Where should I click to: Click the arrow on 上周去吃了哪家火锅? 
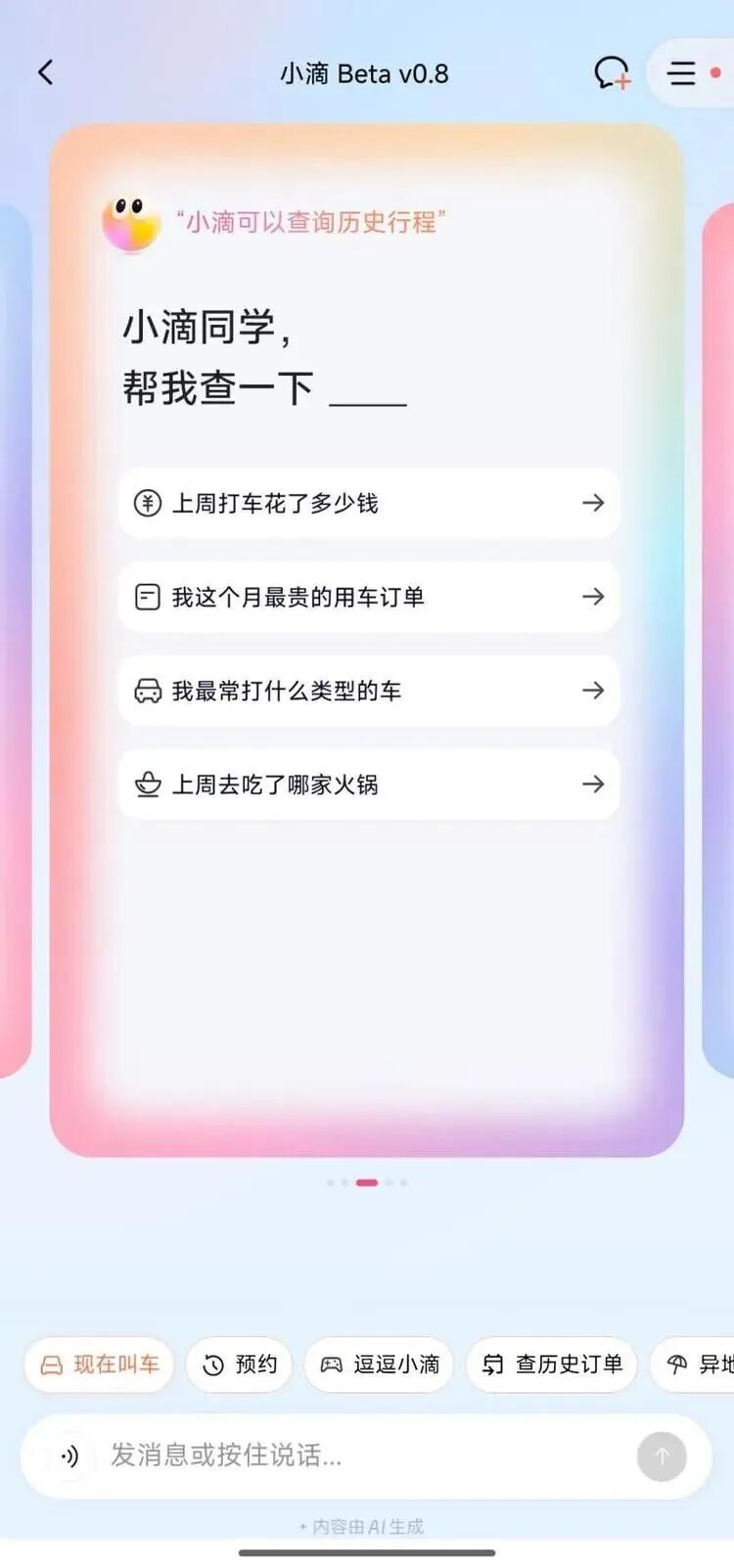click(594, 784)
